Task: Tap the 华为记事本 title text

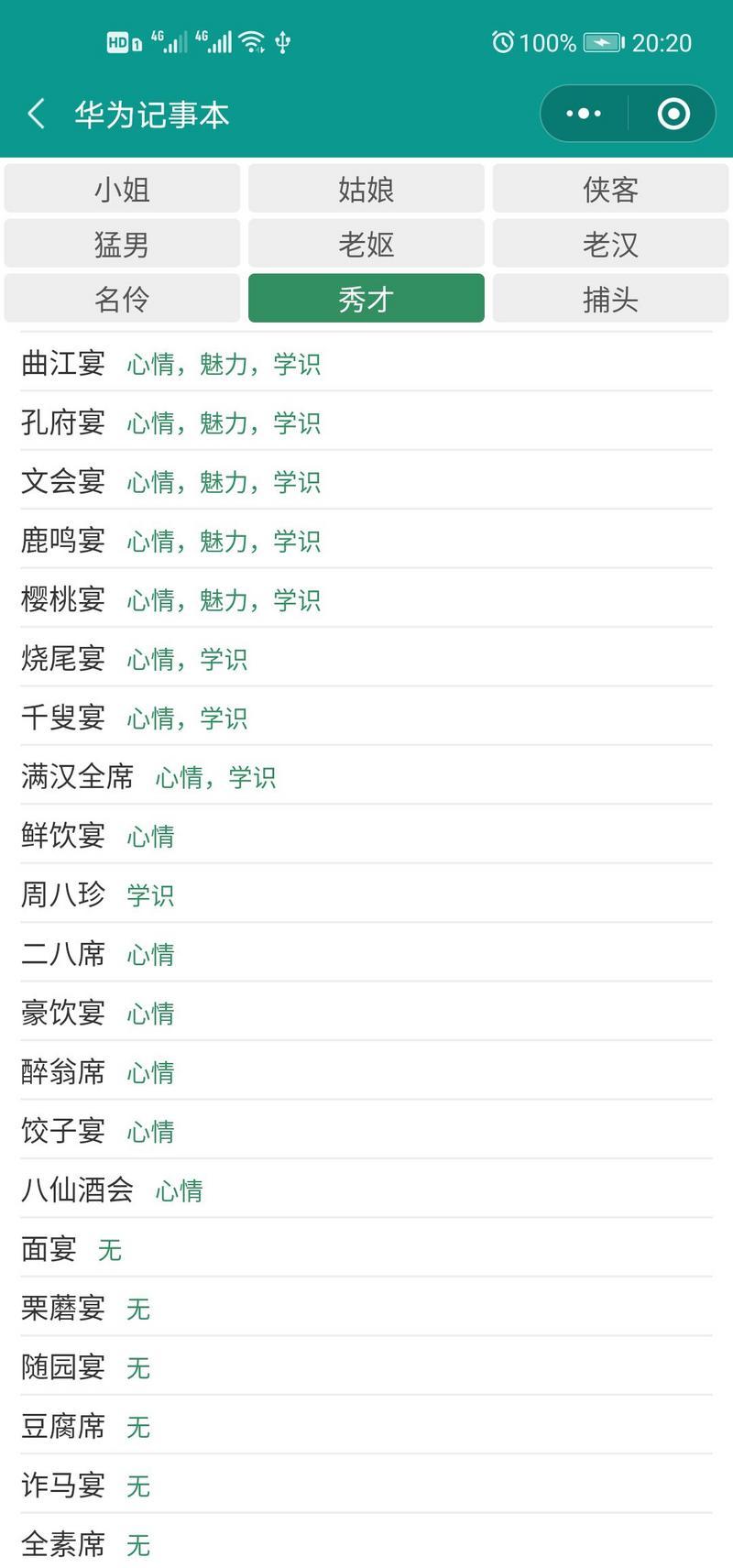Action: click(x=151, y=113)
